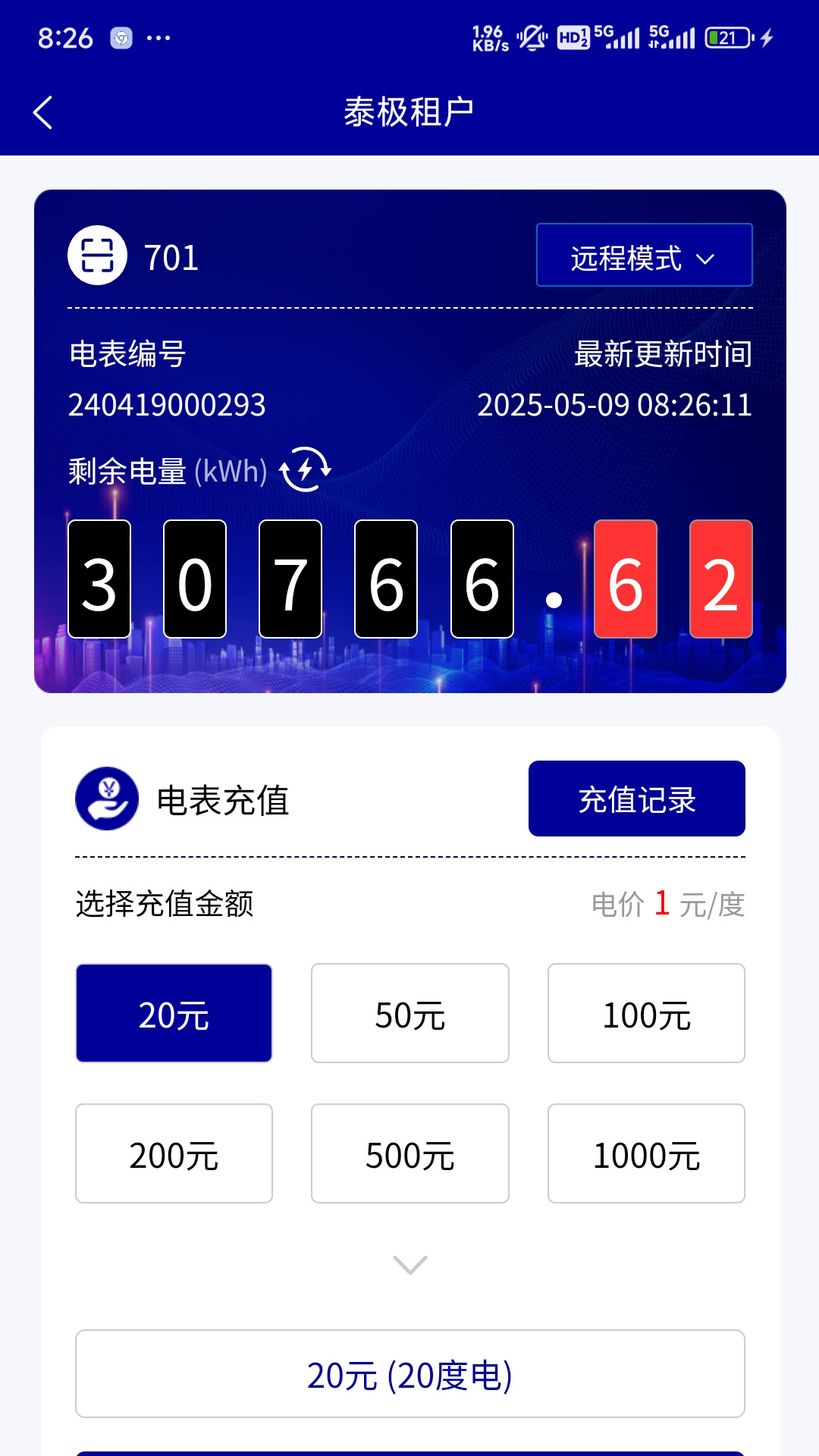819x1456 pixels.
Task: Open 充值记录 recharge history
Action: pos(637,797)
